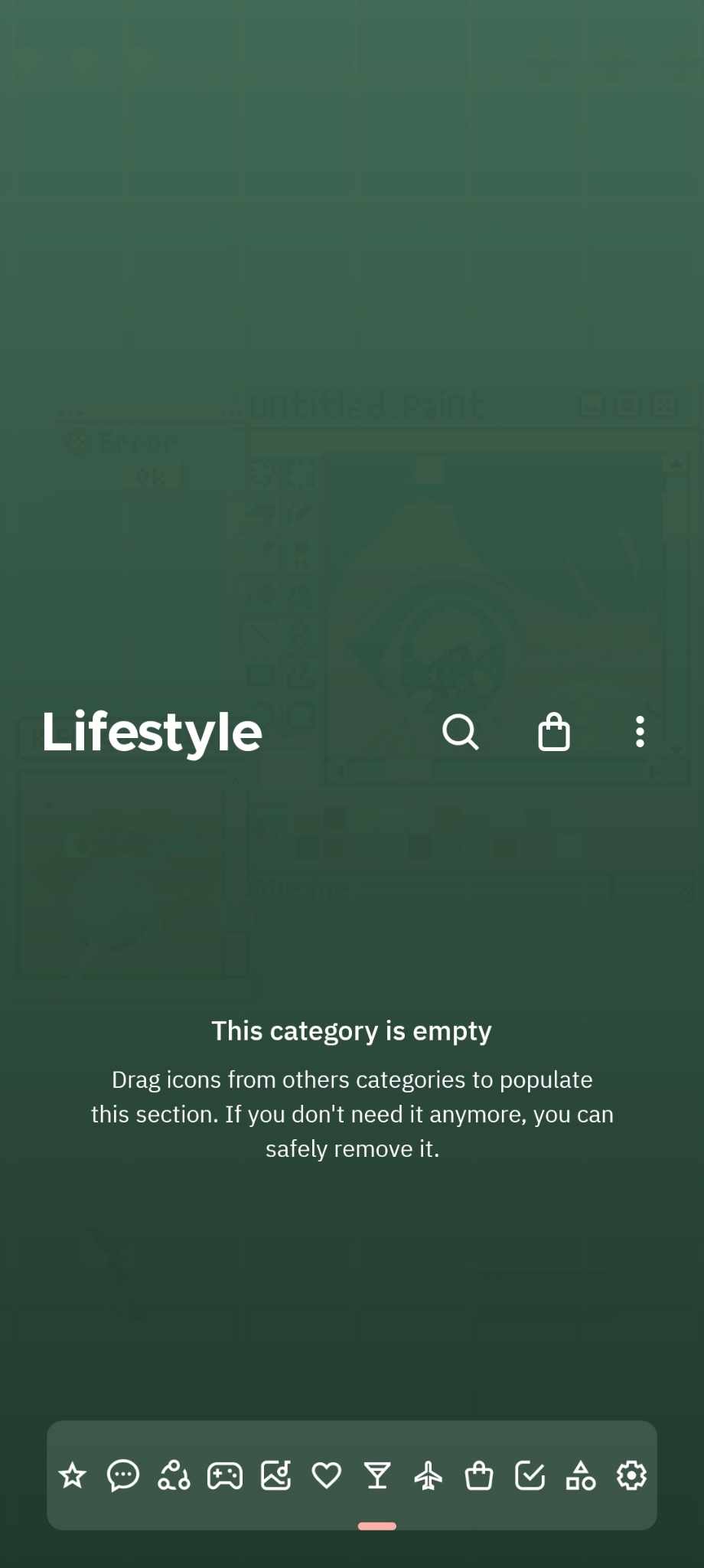Select the shapes category
The height and width of the screenshot is (1568, 704).
pyautogui.click(x=581, y=1475)
